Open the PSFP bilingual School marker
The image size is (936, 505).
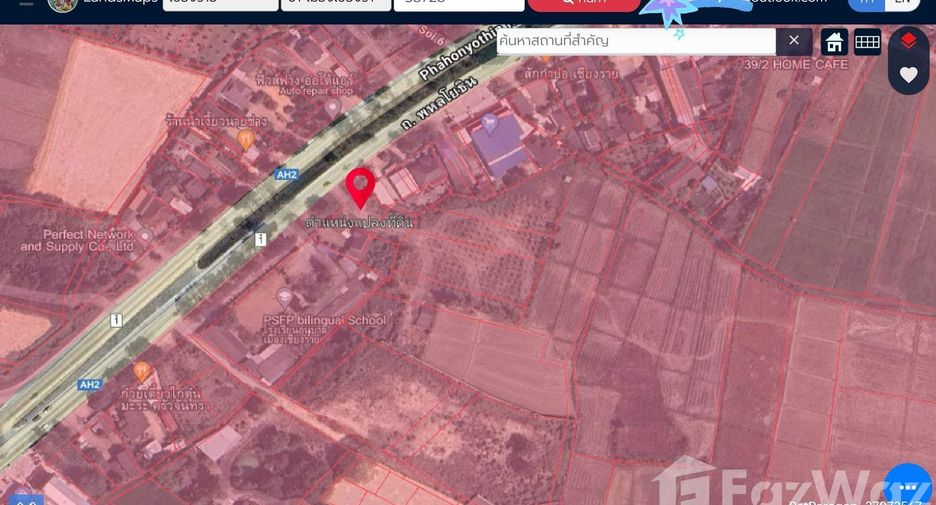pos(285,297)
